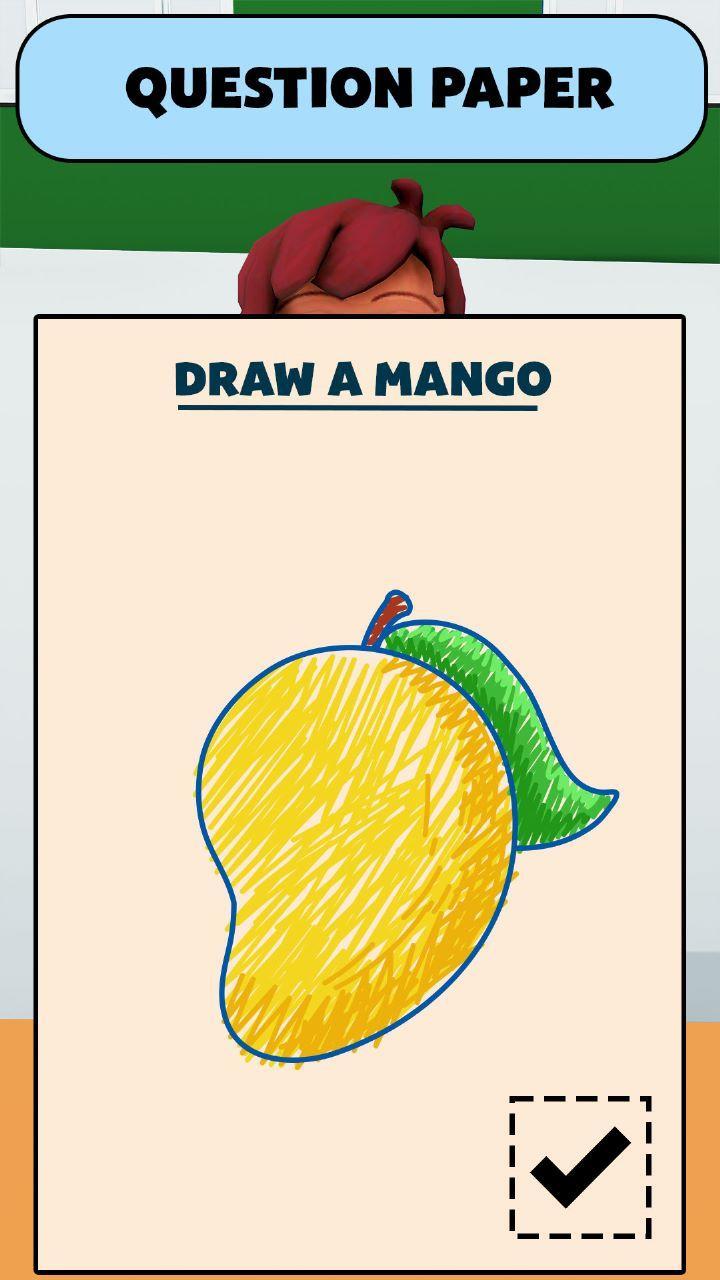Tap the checkmark box to confirm
Viewport: 720px width, 1280px height.
pyautogui.click(x=580, y=1167)
